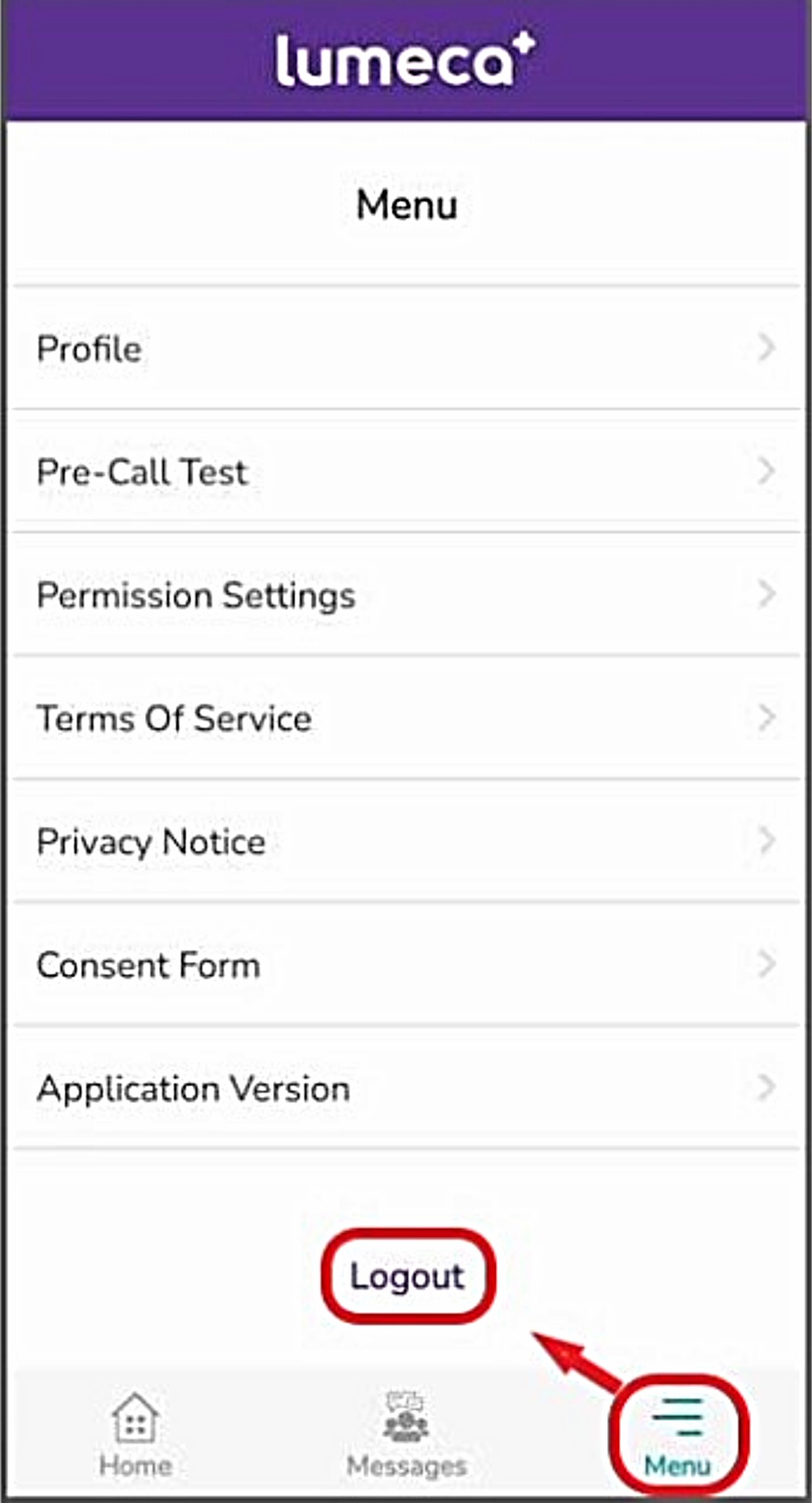The height and width of the screenshot is (1503, 812).
Task: Check the Application Version
Action: coord(405,1089)
